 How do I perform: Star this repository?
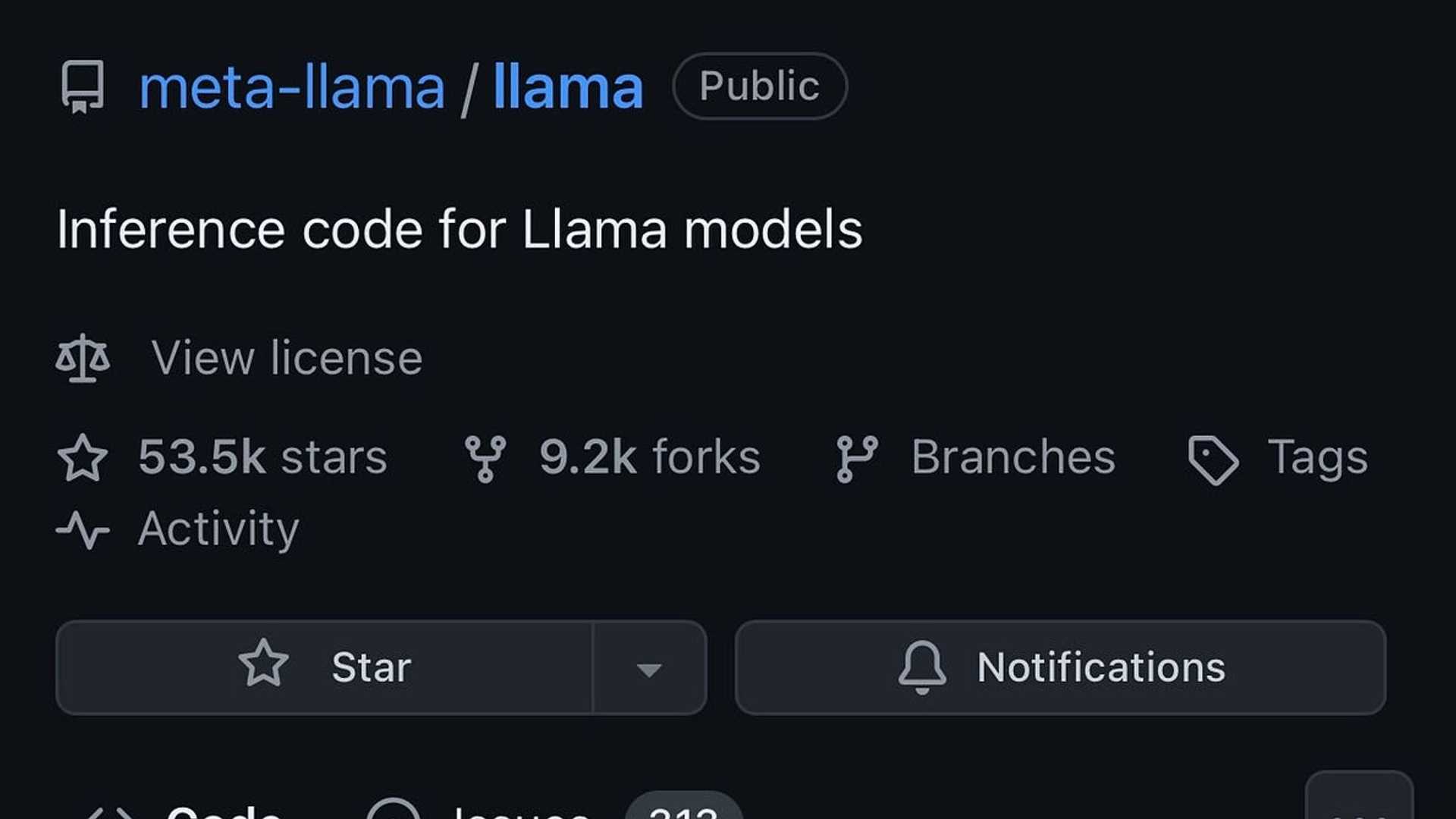coord(325,667)
